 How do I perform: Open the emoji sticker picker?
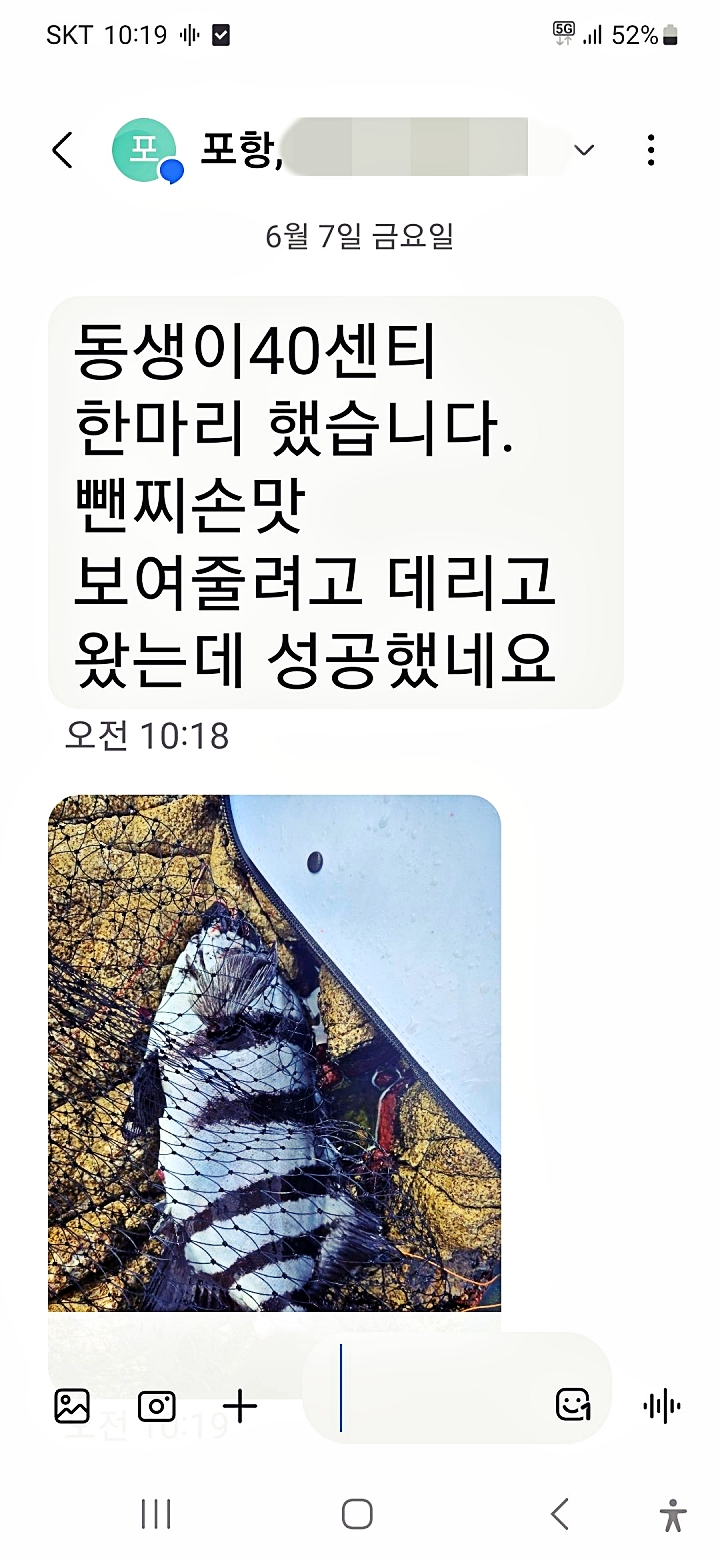point(573,1404)
